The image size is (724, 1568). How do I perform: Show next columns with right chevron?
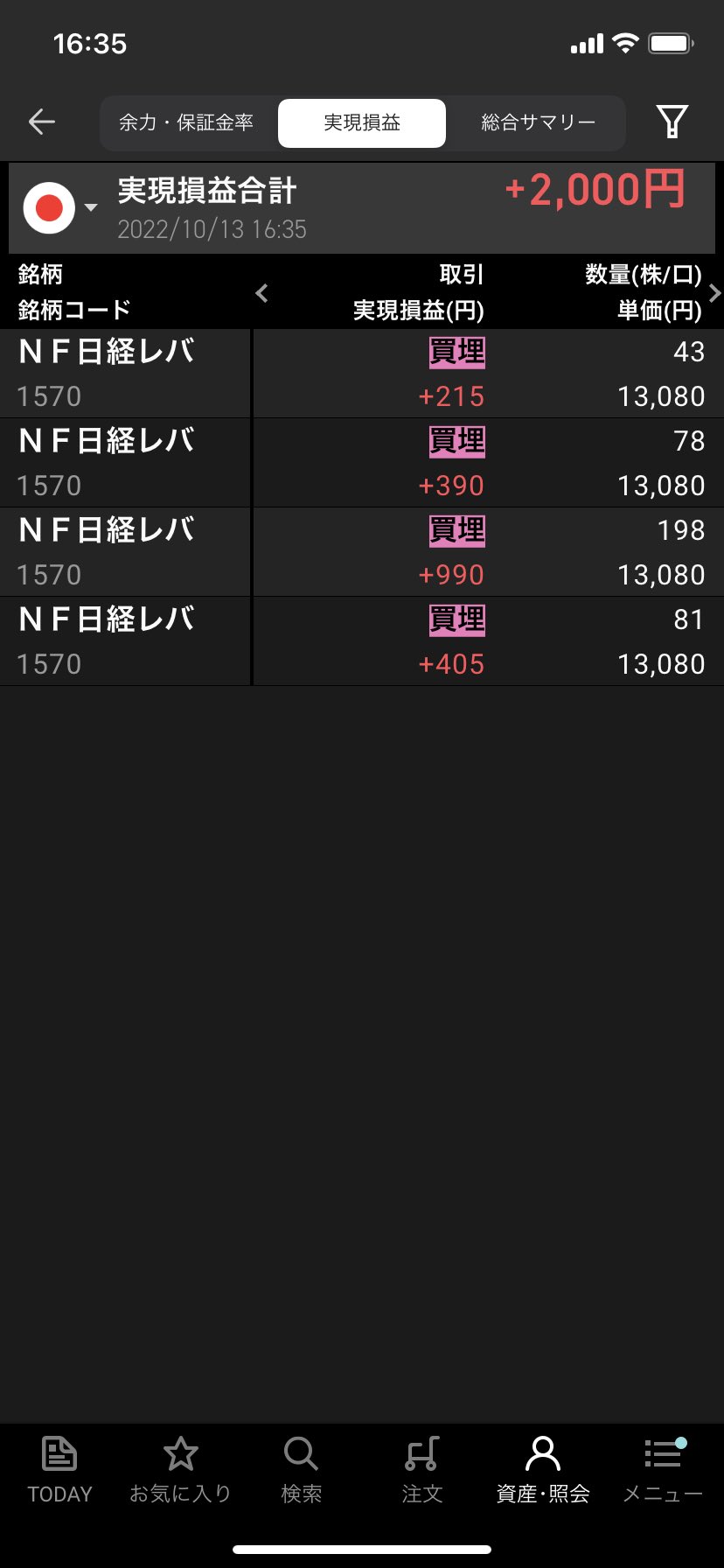(x=714, y=293)
